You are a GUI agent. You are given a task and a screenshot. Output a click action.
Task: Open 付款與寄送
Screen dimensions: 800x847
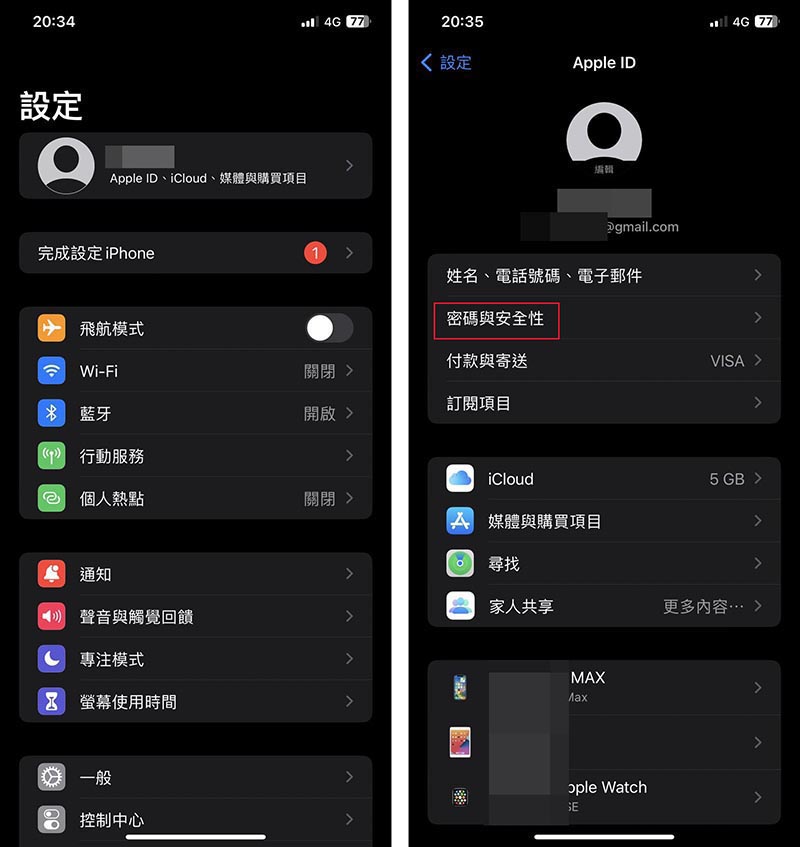point(603,361)
